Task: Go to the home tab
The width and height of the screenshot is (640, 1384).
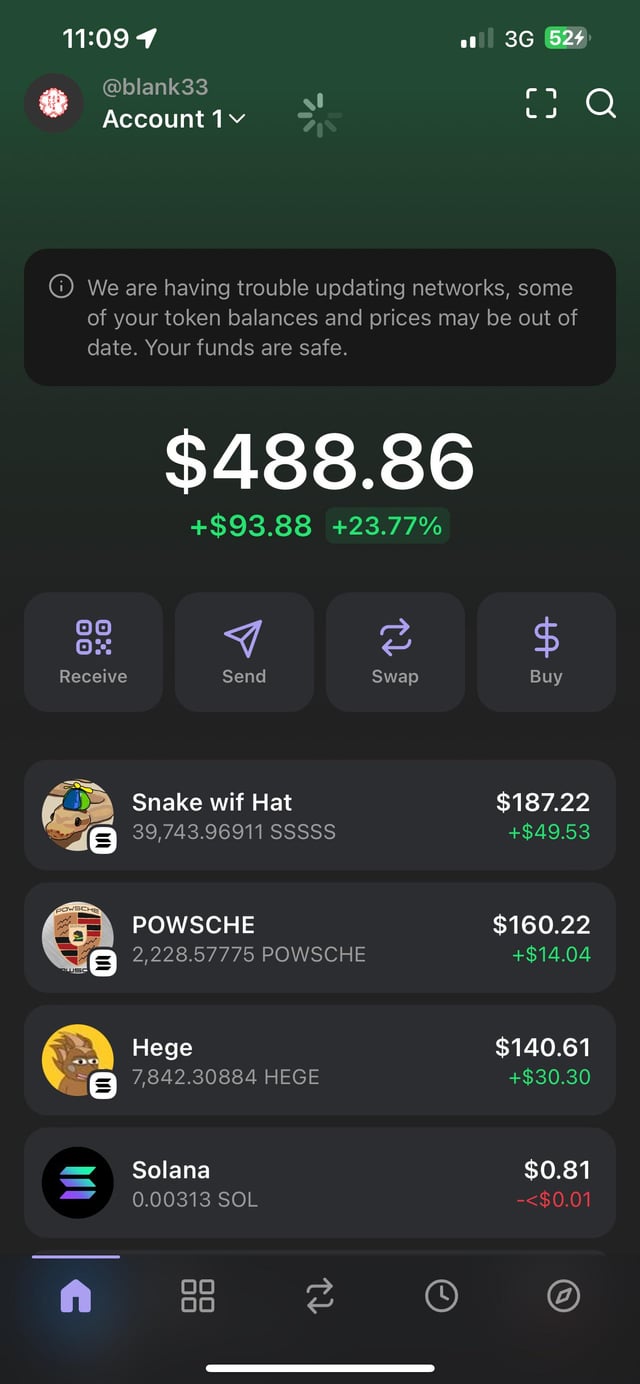Action: pos(76,1296)
